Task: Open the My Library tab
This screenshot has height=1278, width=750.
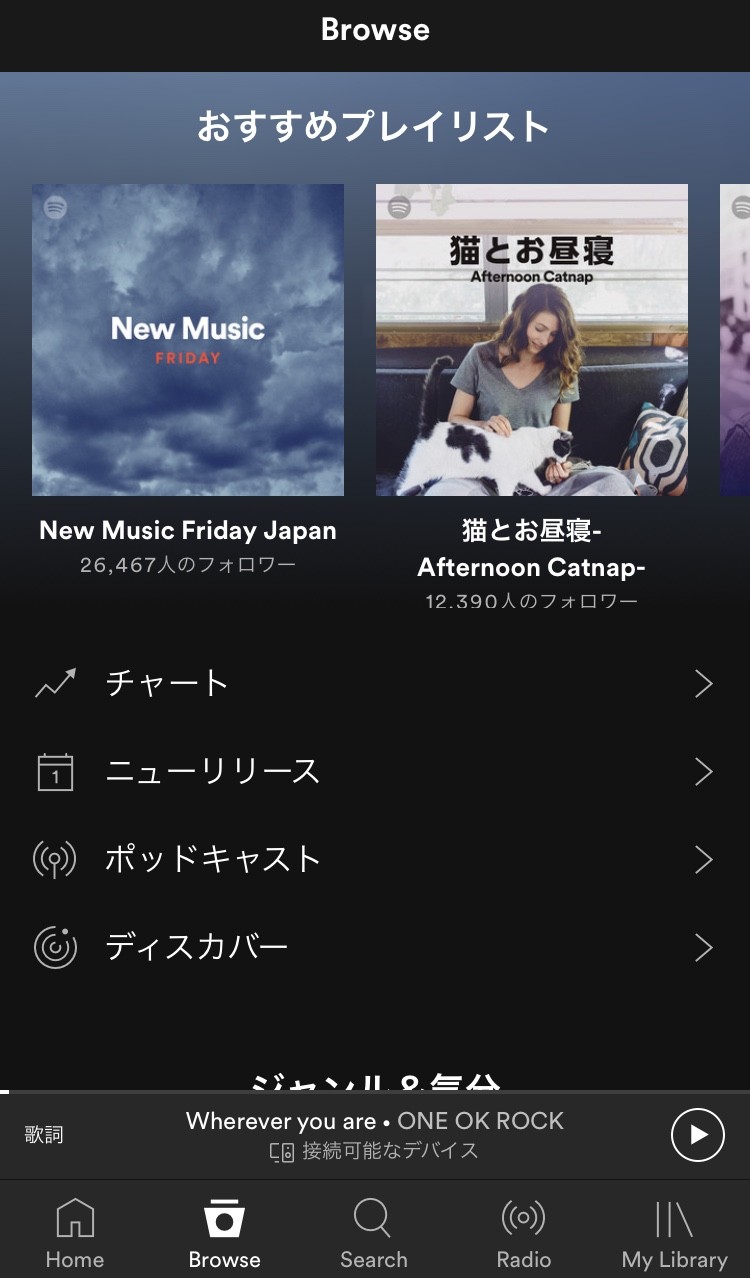Action: (x=674, y=1234)
